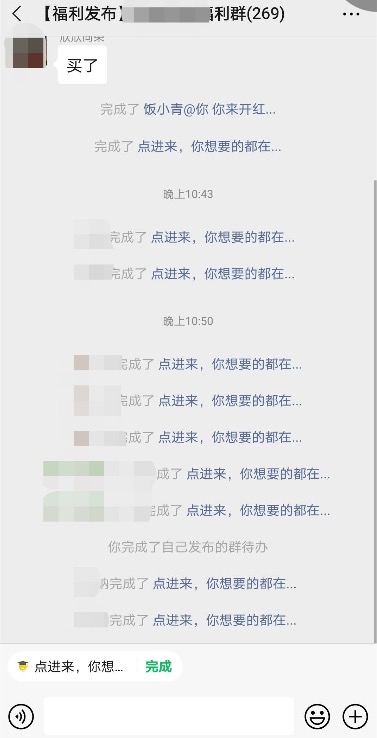
Task: Focus the message text field
Action: coord(169,716)
